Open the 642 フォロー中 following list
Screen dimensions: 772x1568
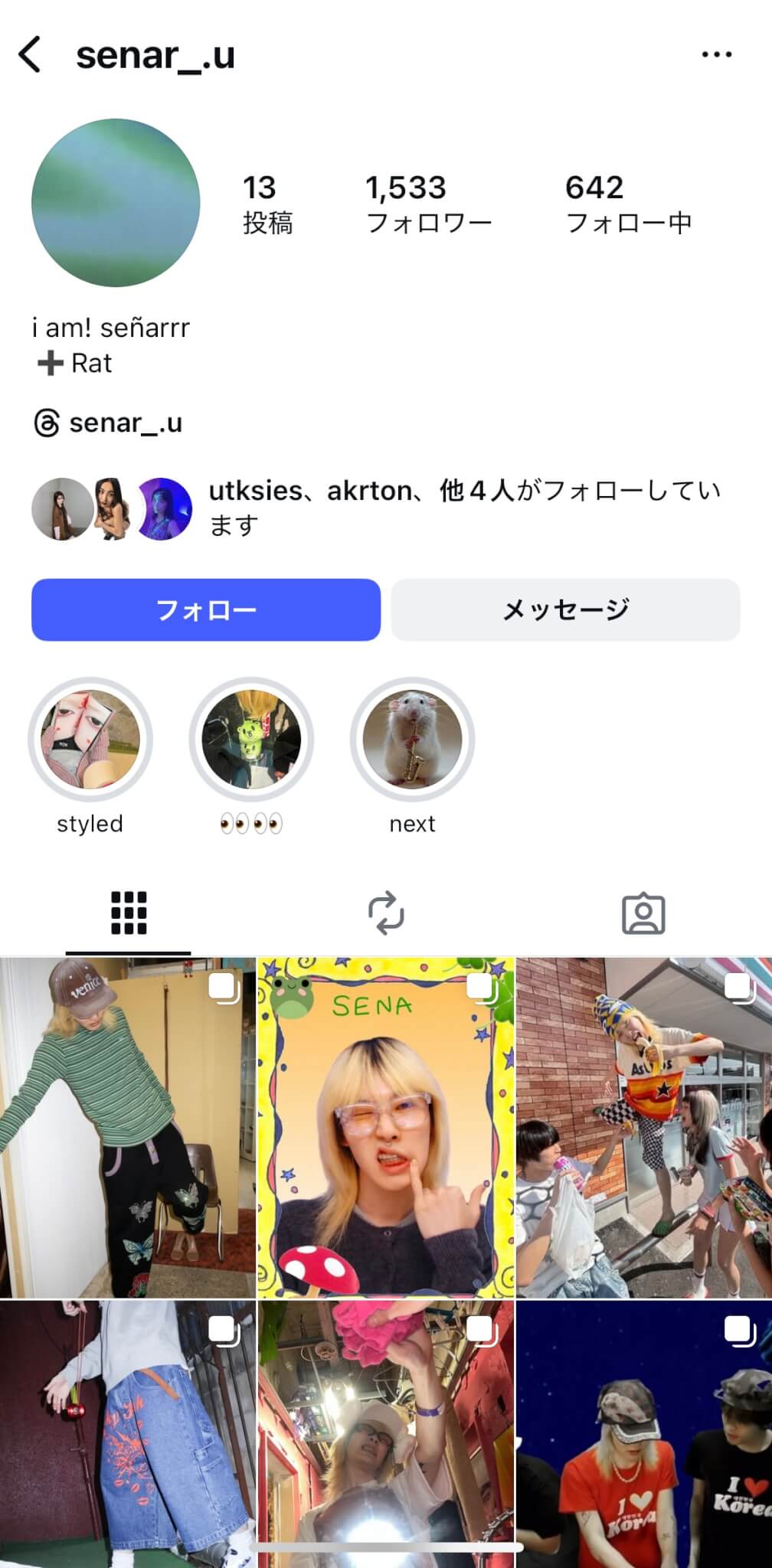pos(628,204)
